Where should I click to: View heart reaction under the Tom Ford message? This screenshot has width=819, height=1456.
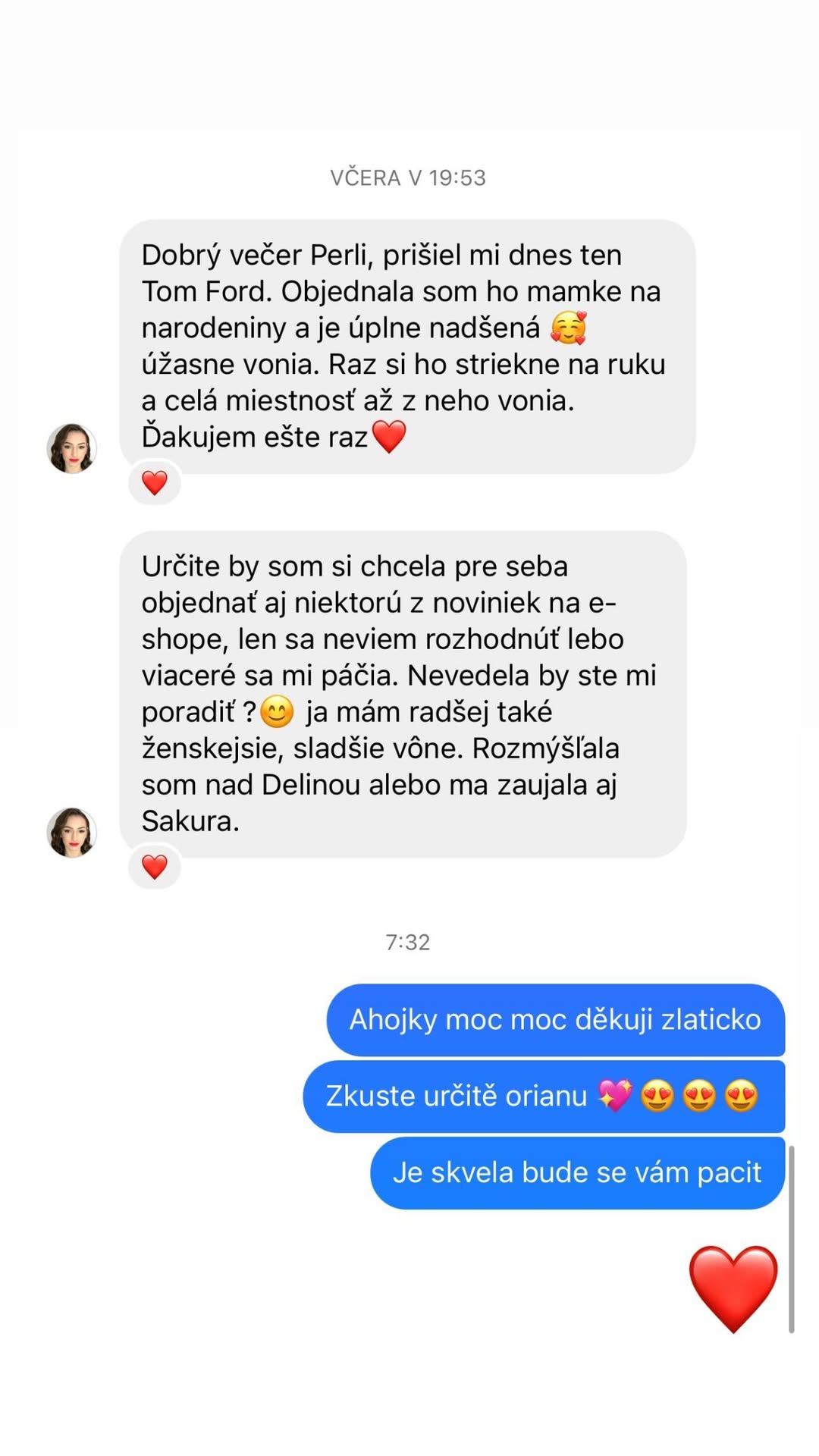pyautogui.click(x=155, y=482)
